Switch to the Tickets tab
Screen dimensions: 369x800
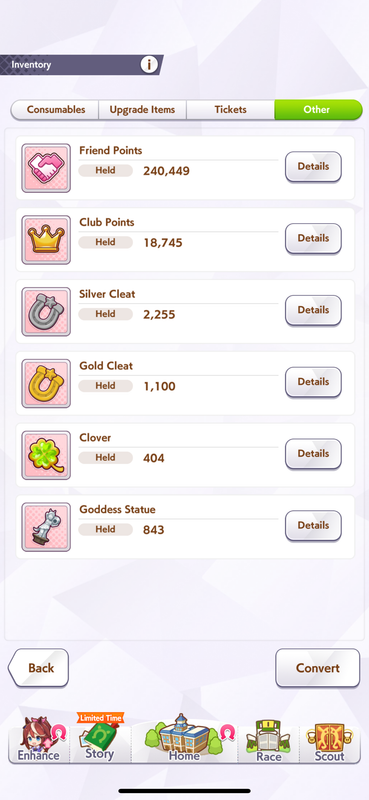230,110
